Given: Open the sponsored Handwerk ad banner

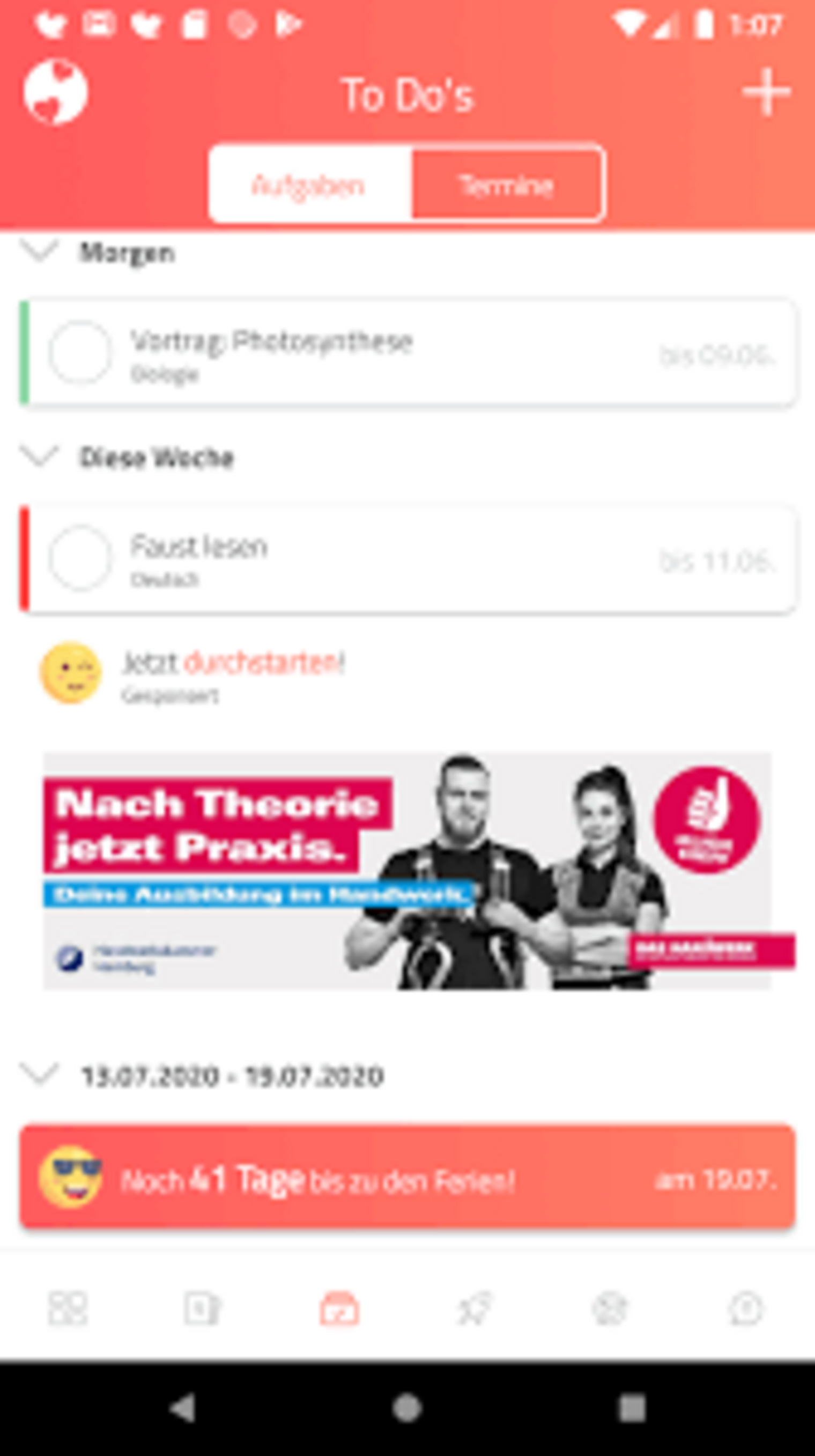Looking at the screenshot, I should 406,870.
